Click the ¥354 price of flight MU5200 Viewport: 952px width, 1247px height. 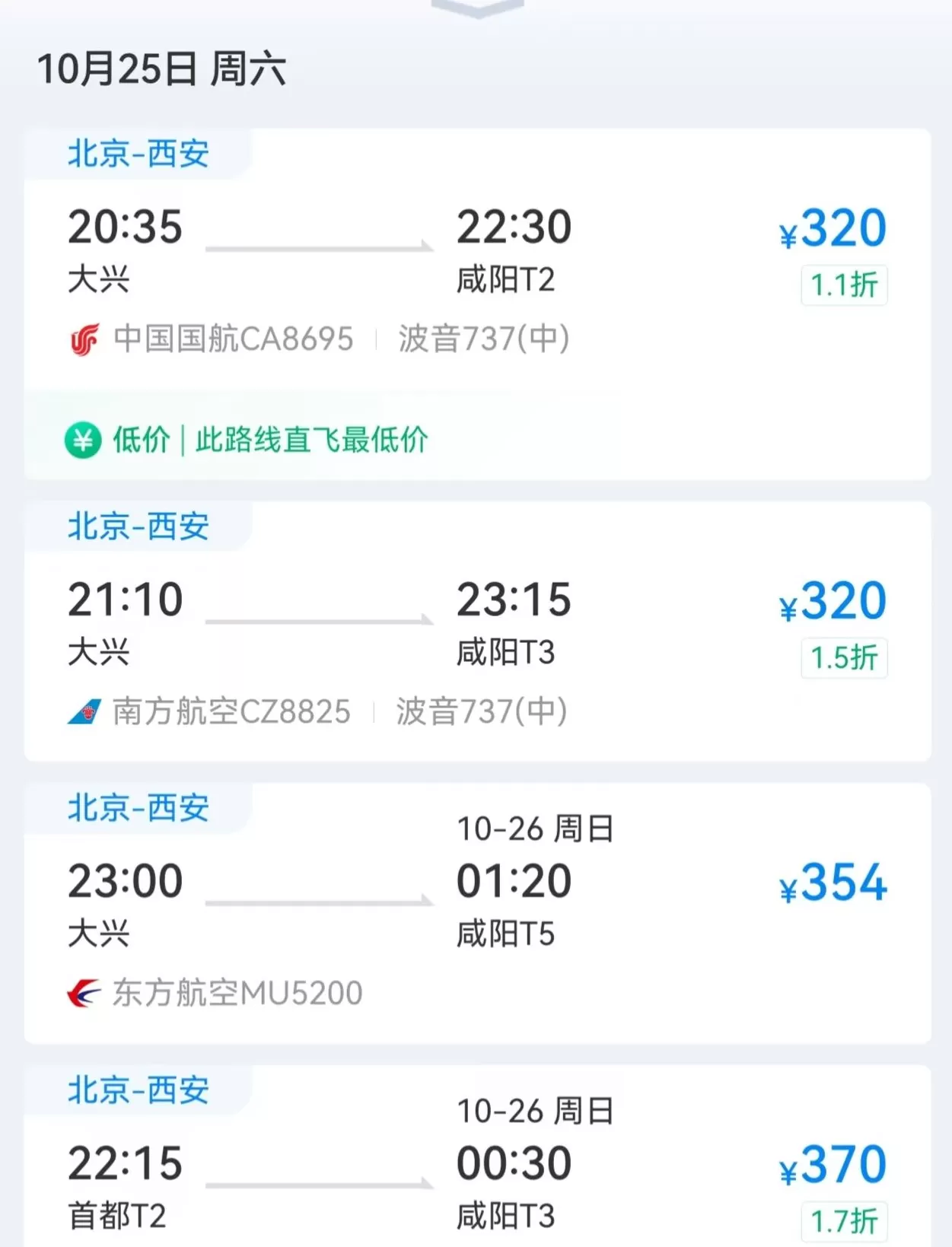pyautogui.click(x=835, y=883)
